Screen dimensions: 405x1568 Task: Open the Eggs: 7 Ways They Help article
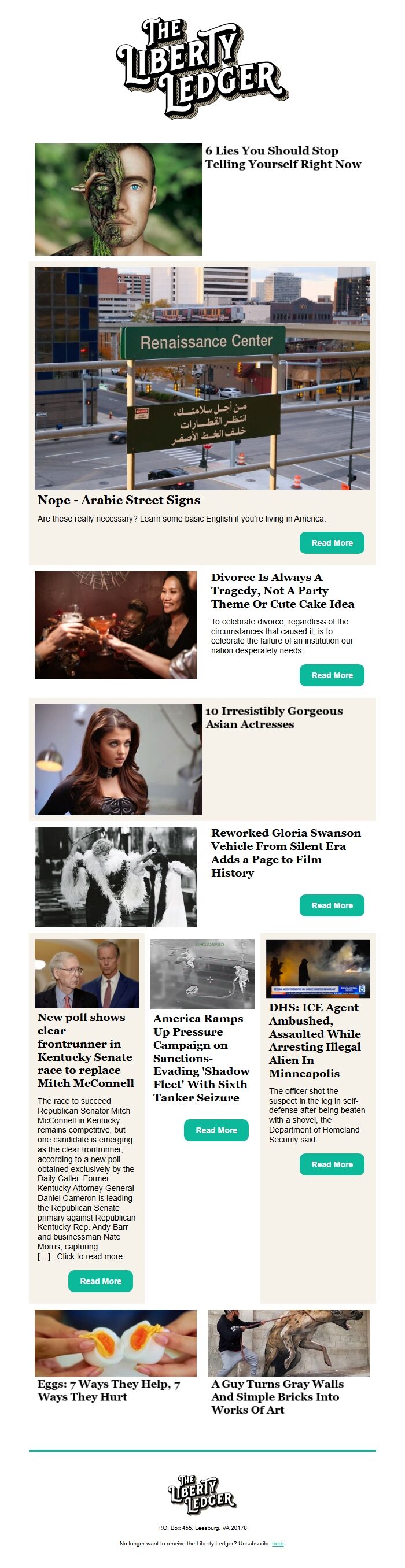tap(108, 1390)
